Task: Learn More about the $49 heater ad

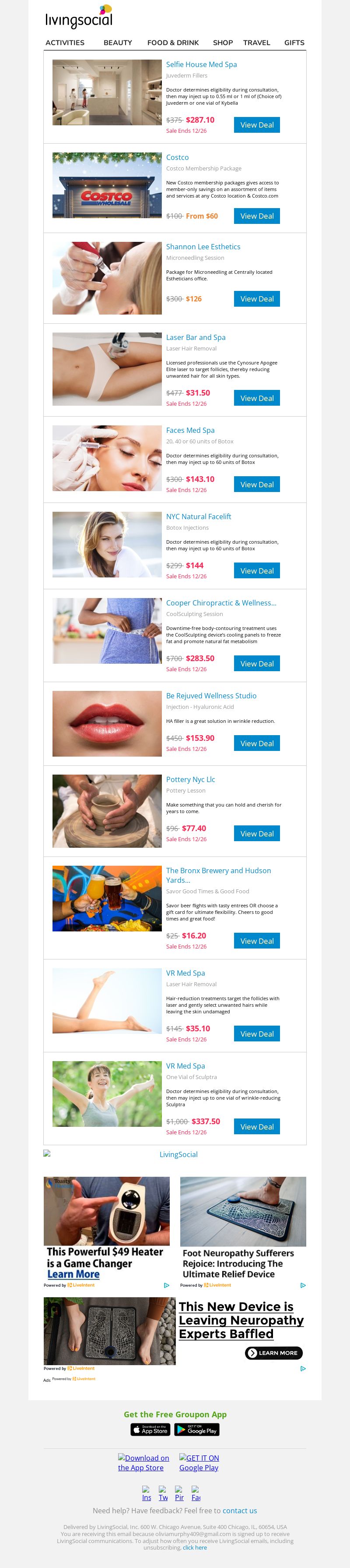Action: (x=73, y=1274)
